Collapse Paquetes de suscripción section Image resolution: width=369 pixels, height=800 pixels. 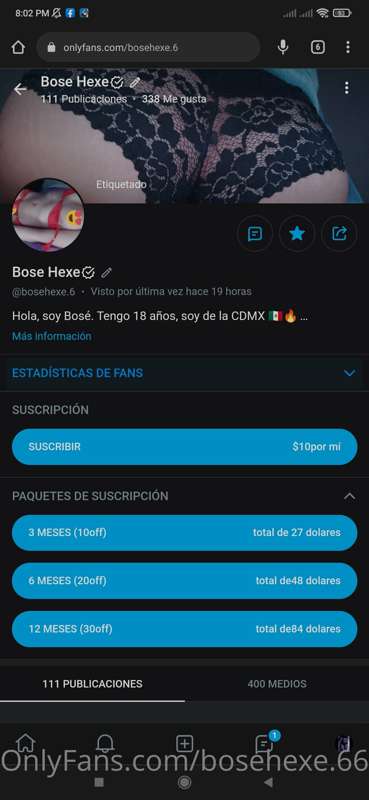pyautogui.click(x=350, y=496)
